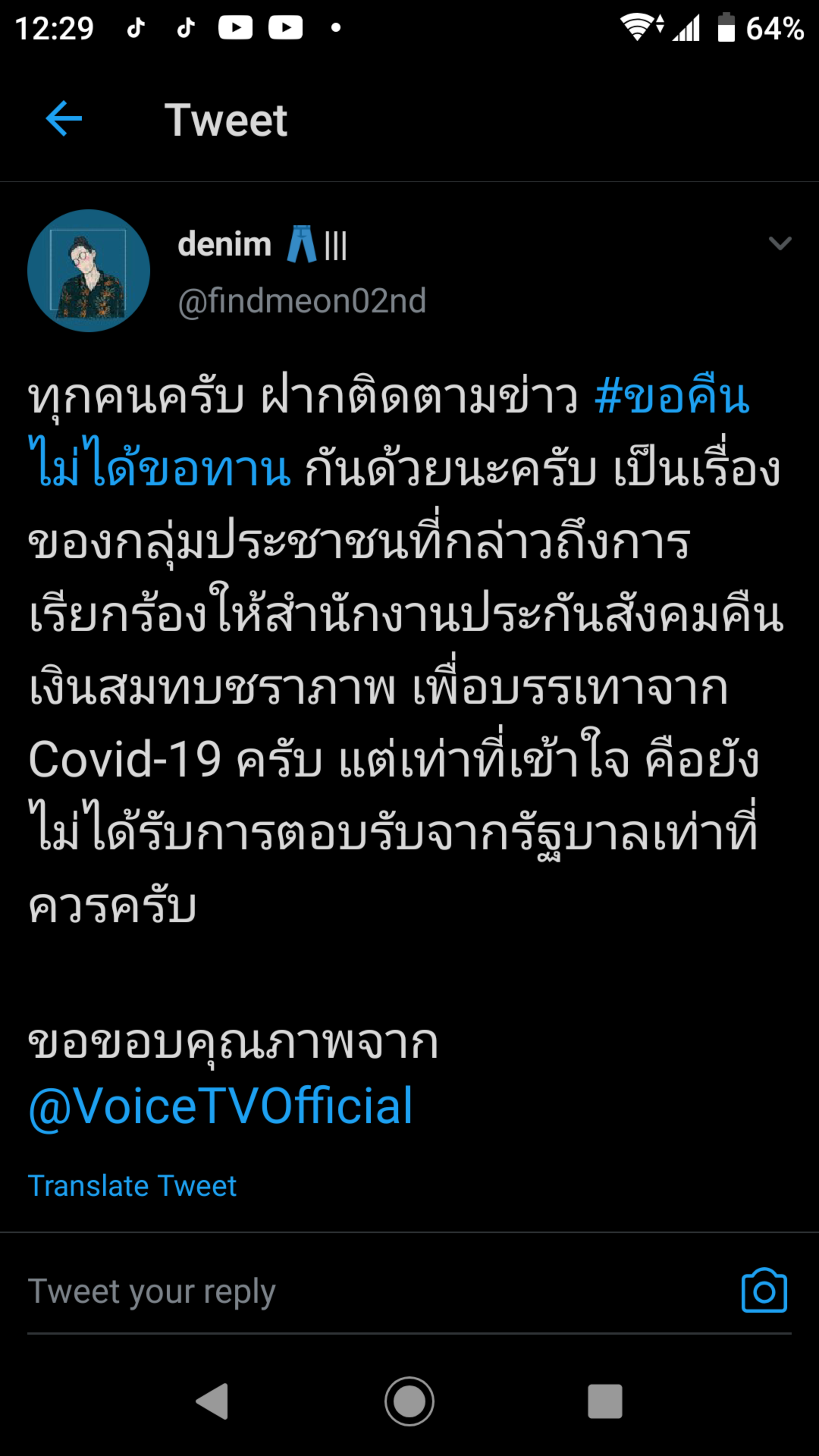Open denim's profile picture
The image size is (819, 1456).
click(x=89, y=271)
